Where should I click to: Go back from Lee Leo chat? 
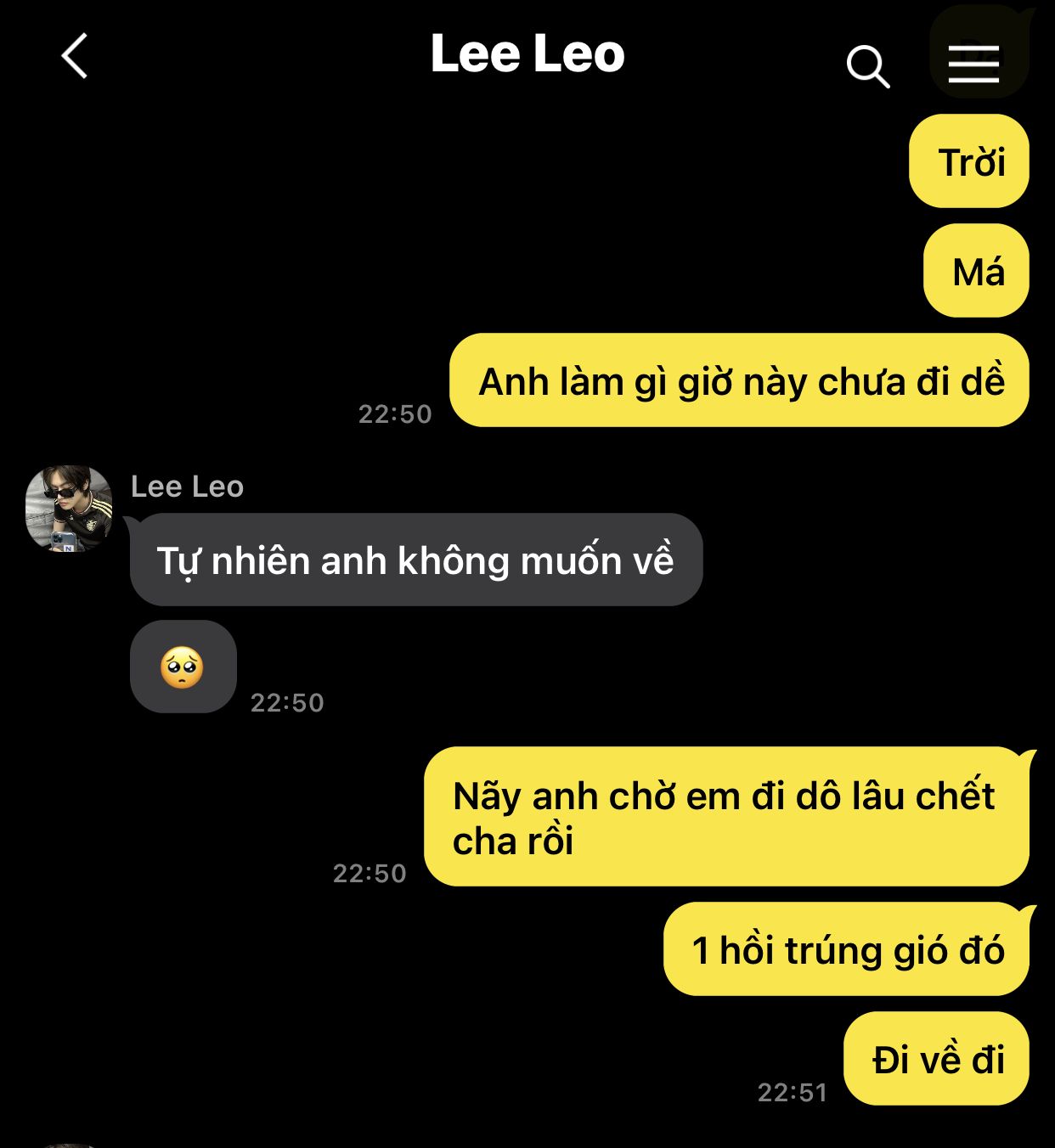pos(75,56)
